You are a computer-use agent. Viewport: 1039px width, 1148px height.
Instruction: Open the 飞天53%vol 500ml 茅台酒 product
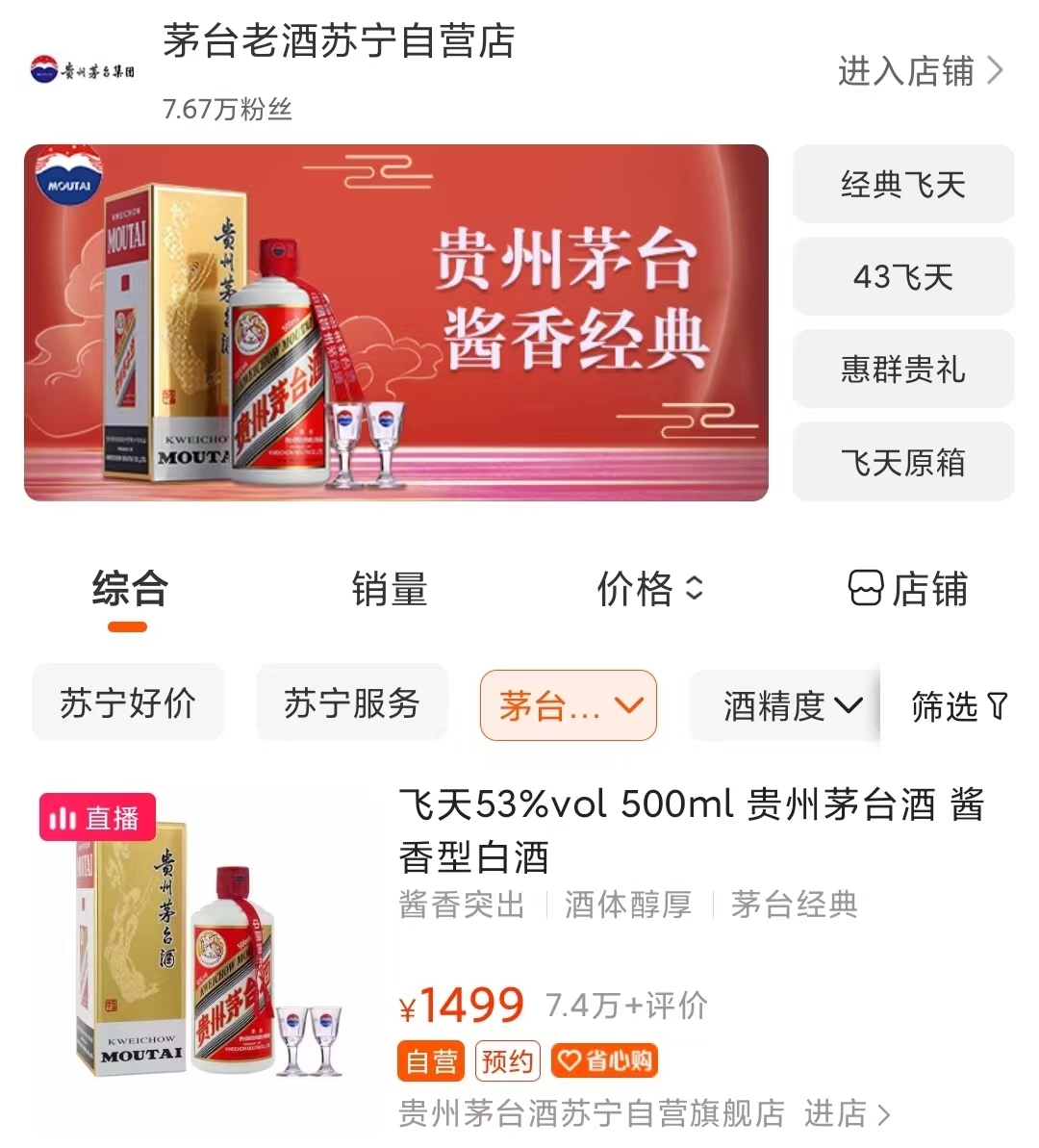click(691, 829)
